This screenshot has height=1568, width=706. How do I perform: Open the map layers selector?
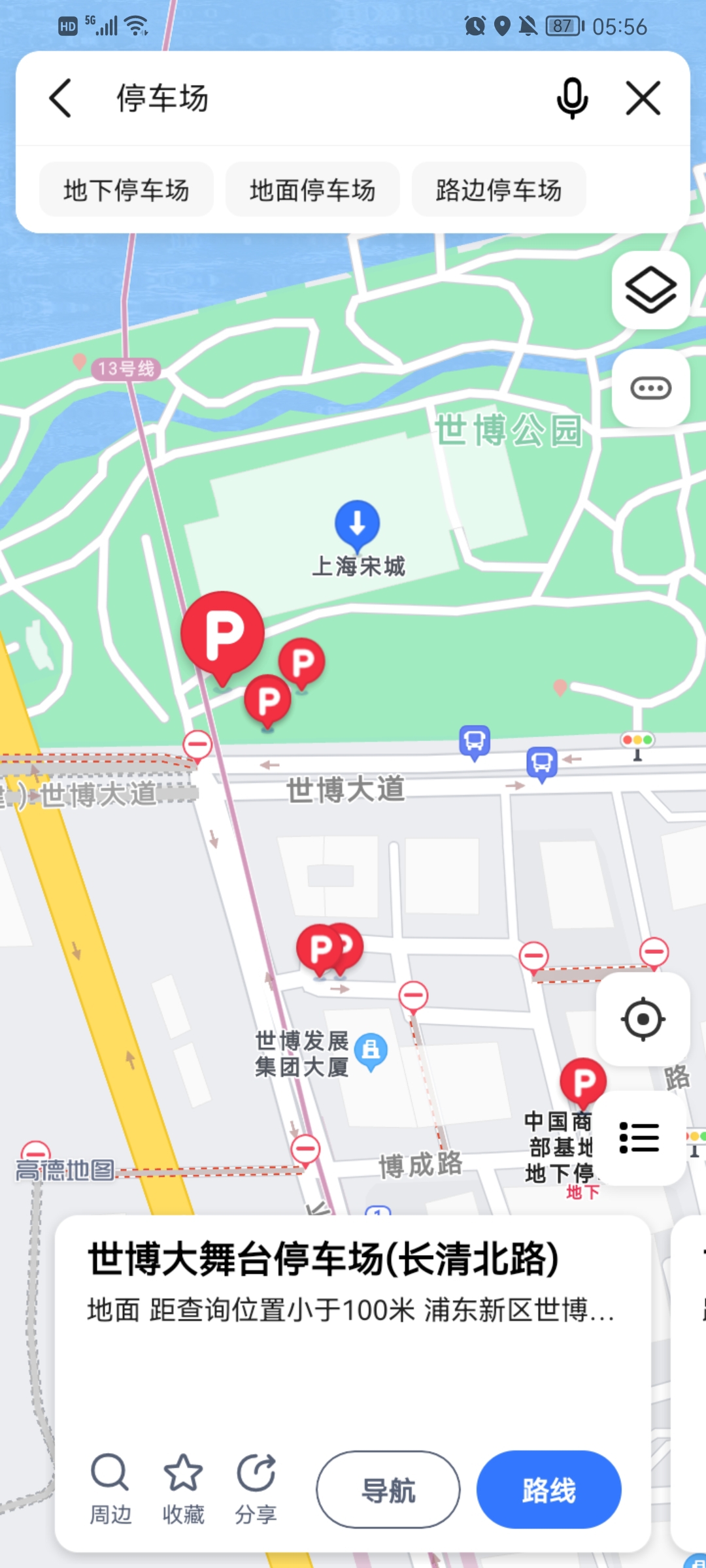coord(650,290)
